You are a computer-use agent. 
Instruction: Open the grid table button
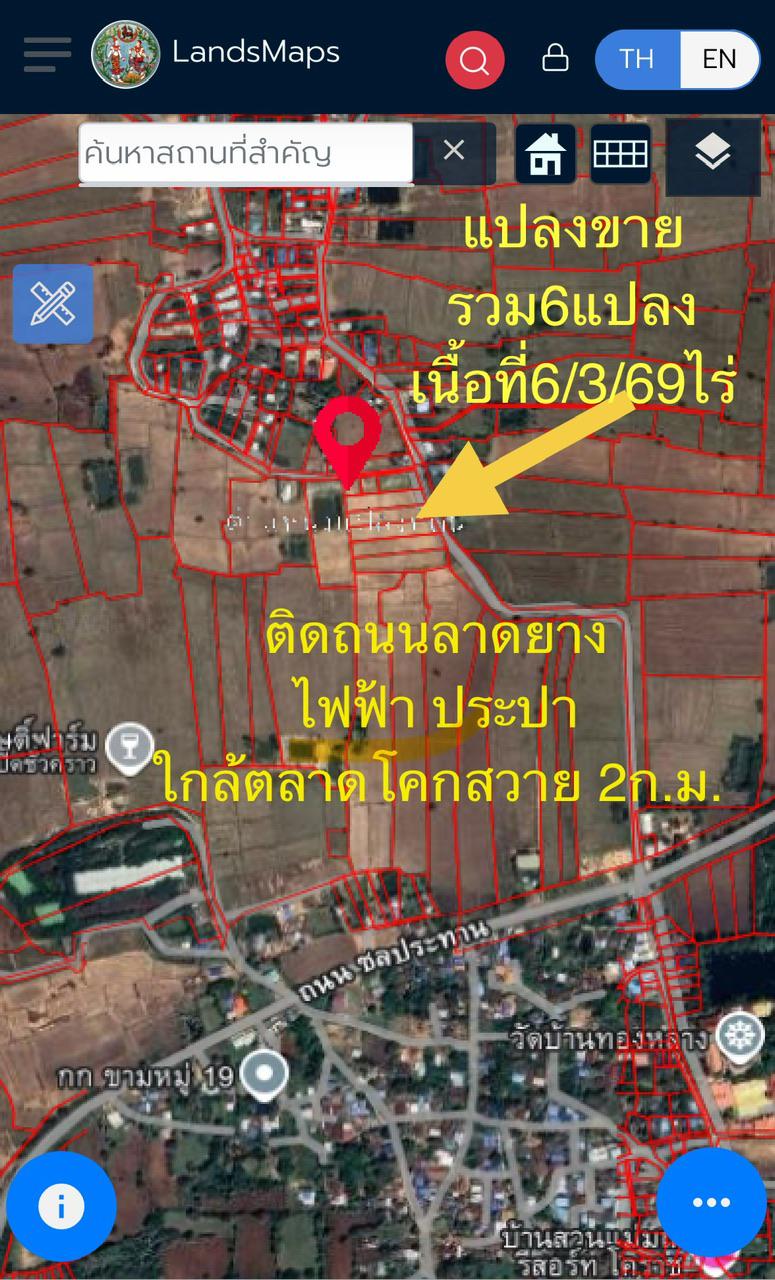click(620, 154)
